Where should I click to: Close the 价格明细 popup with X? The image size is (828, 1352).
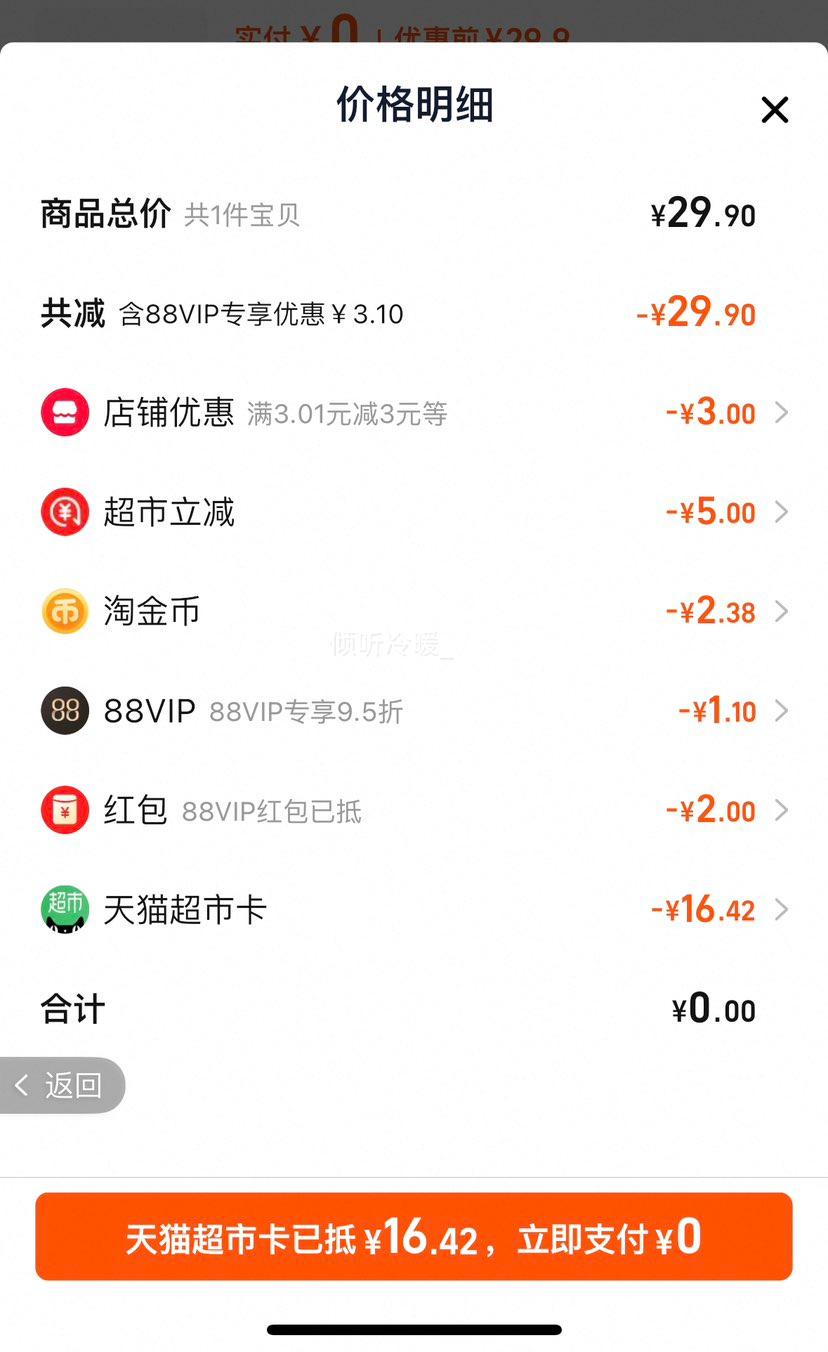tap(775, 110)
